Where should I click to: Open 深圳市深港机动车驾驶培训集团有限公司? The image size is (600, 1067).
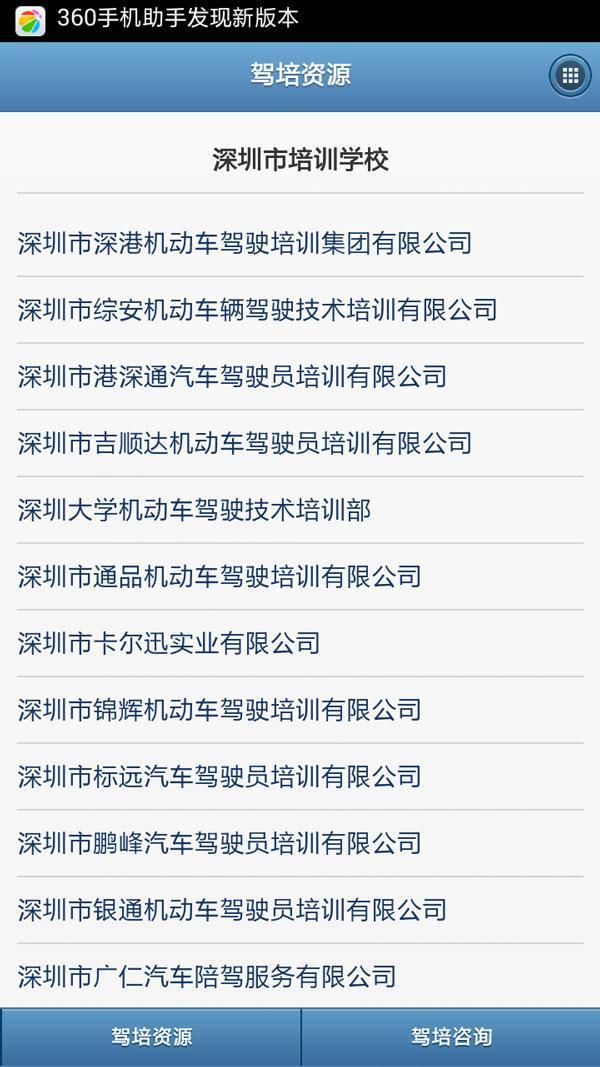245,243
